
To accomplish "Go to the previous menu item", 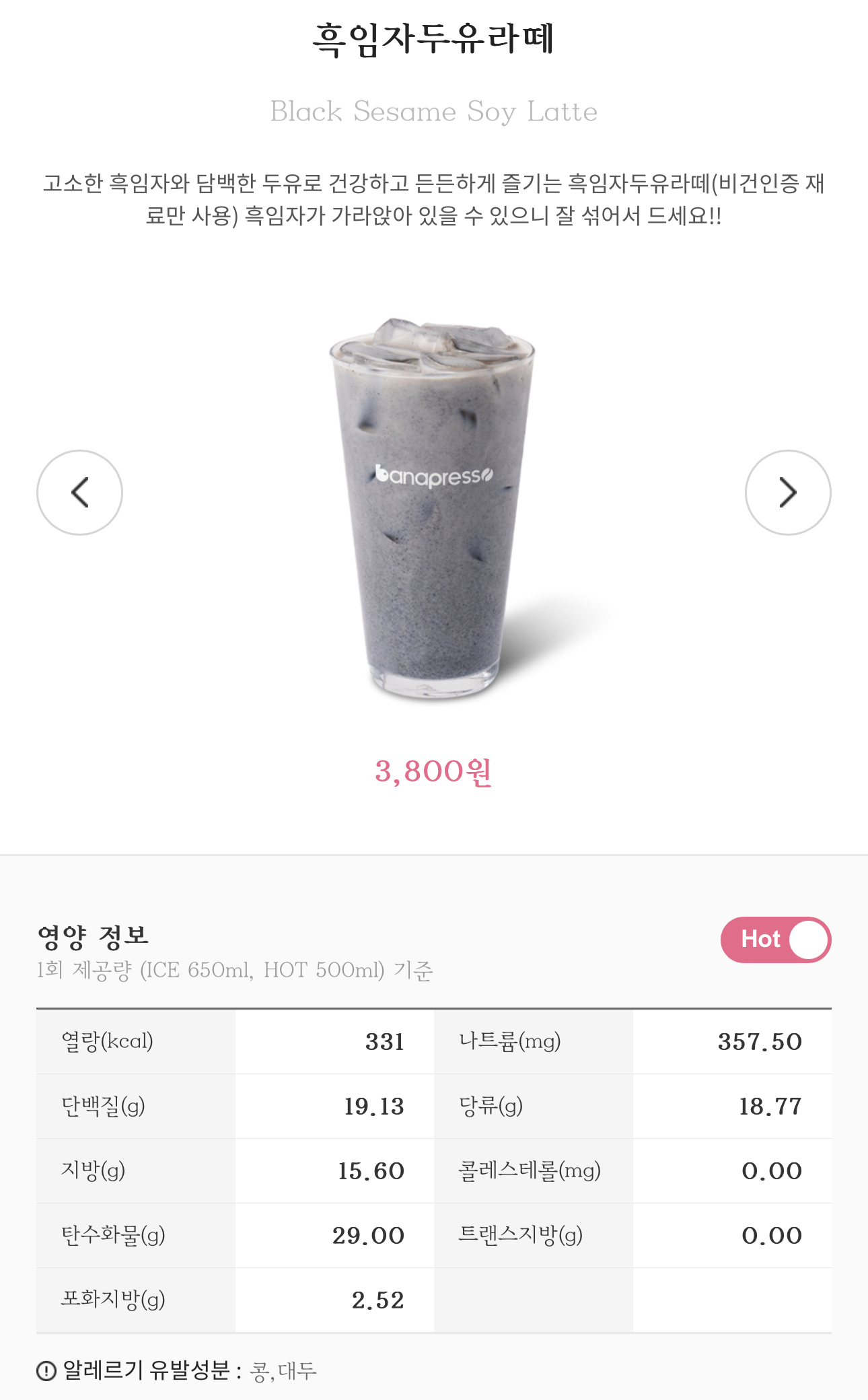I will (x=79, y=493).
